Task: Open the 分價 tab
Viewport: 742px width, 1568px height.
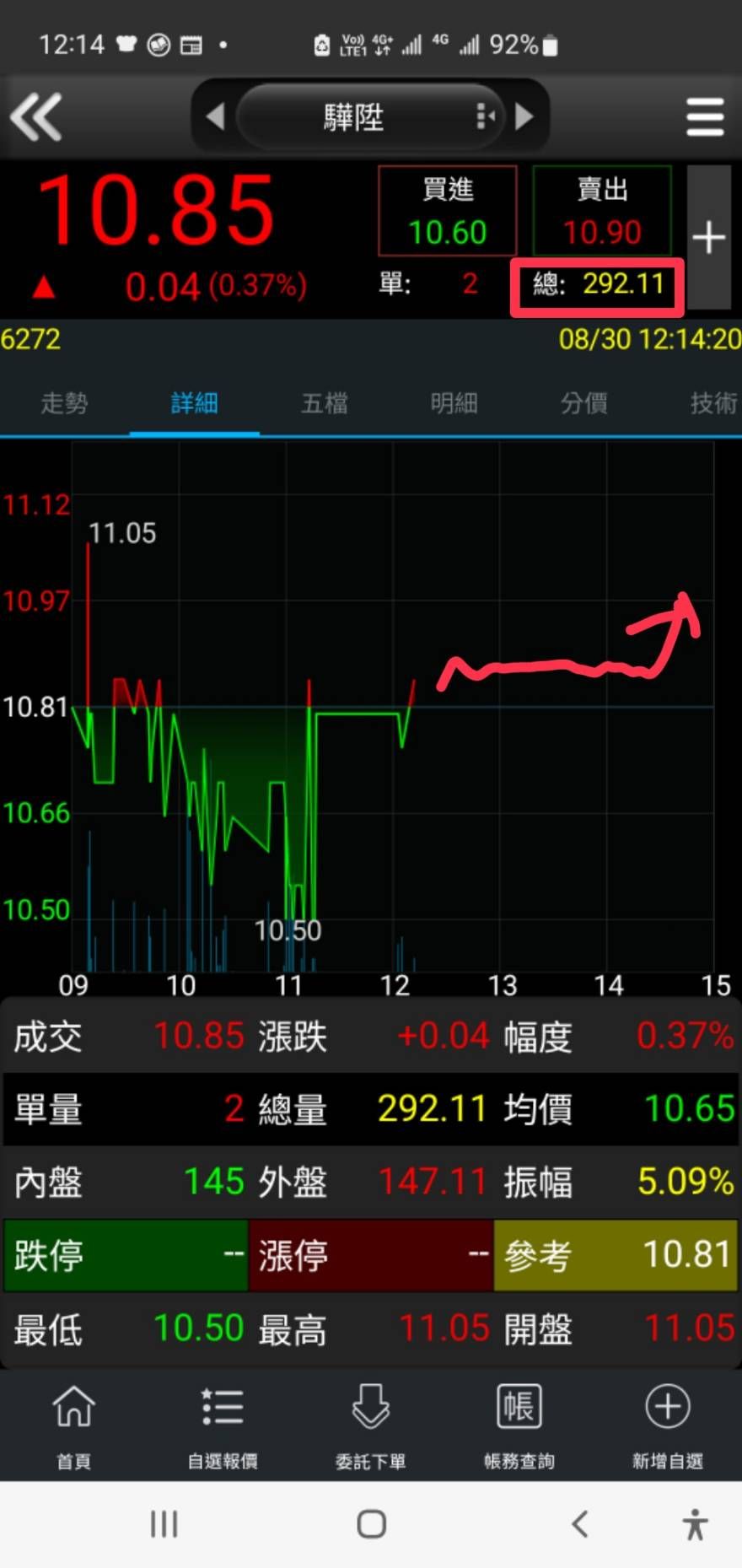Action: click(x=584, y=403)
